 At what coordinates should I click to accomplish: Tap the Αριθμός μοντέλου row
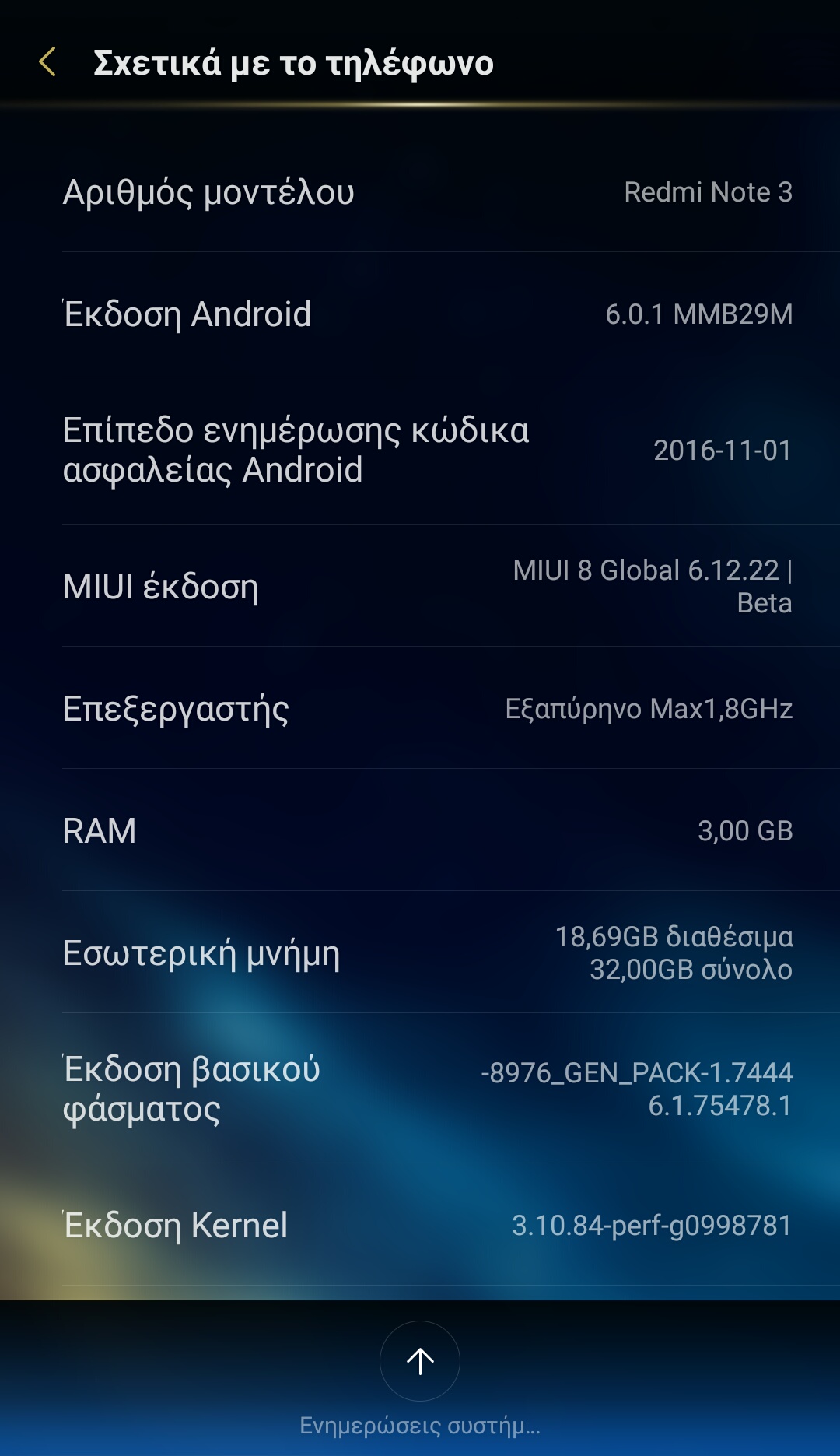click(420, 192)
